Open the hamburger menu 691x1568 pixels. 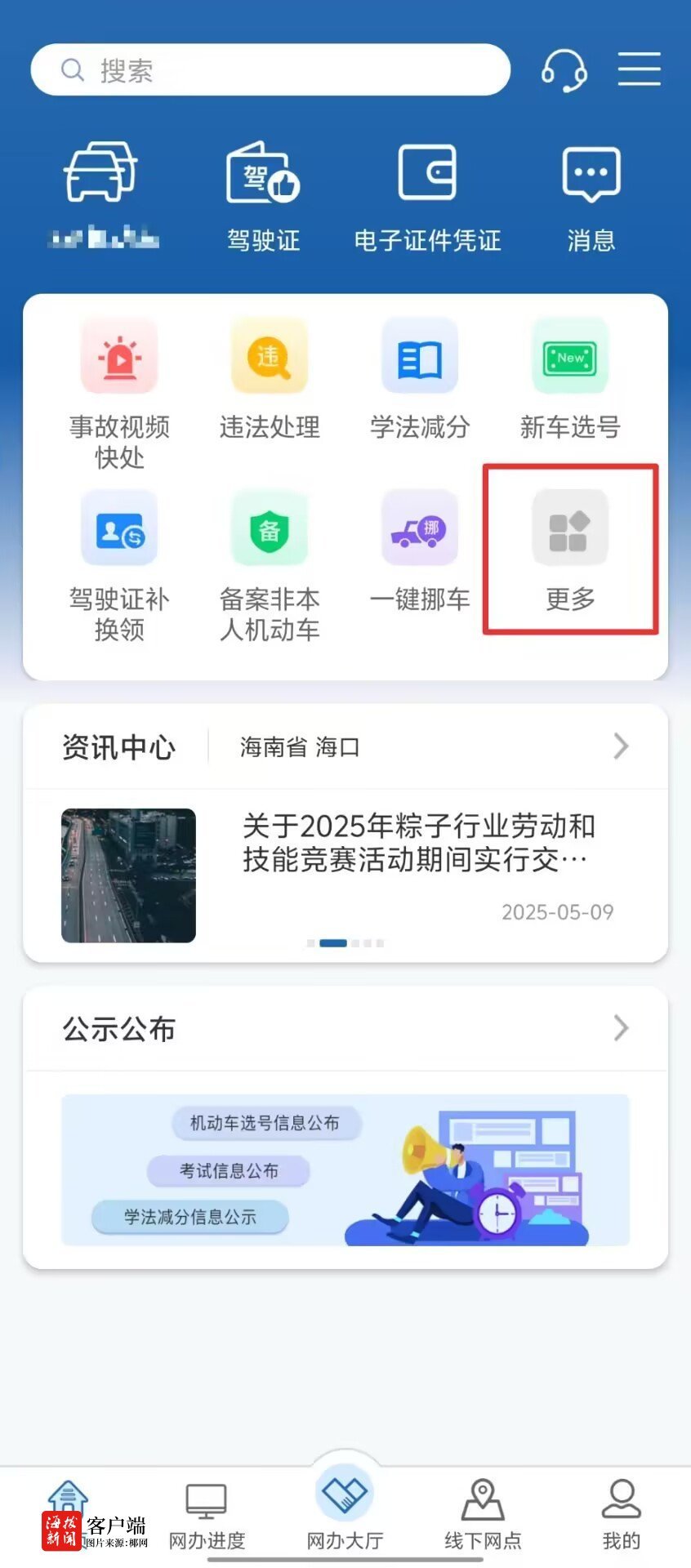(639, 69)
